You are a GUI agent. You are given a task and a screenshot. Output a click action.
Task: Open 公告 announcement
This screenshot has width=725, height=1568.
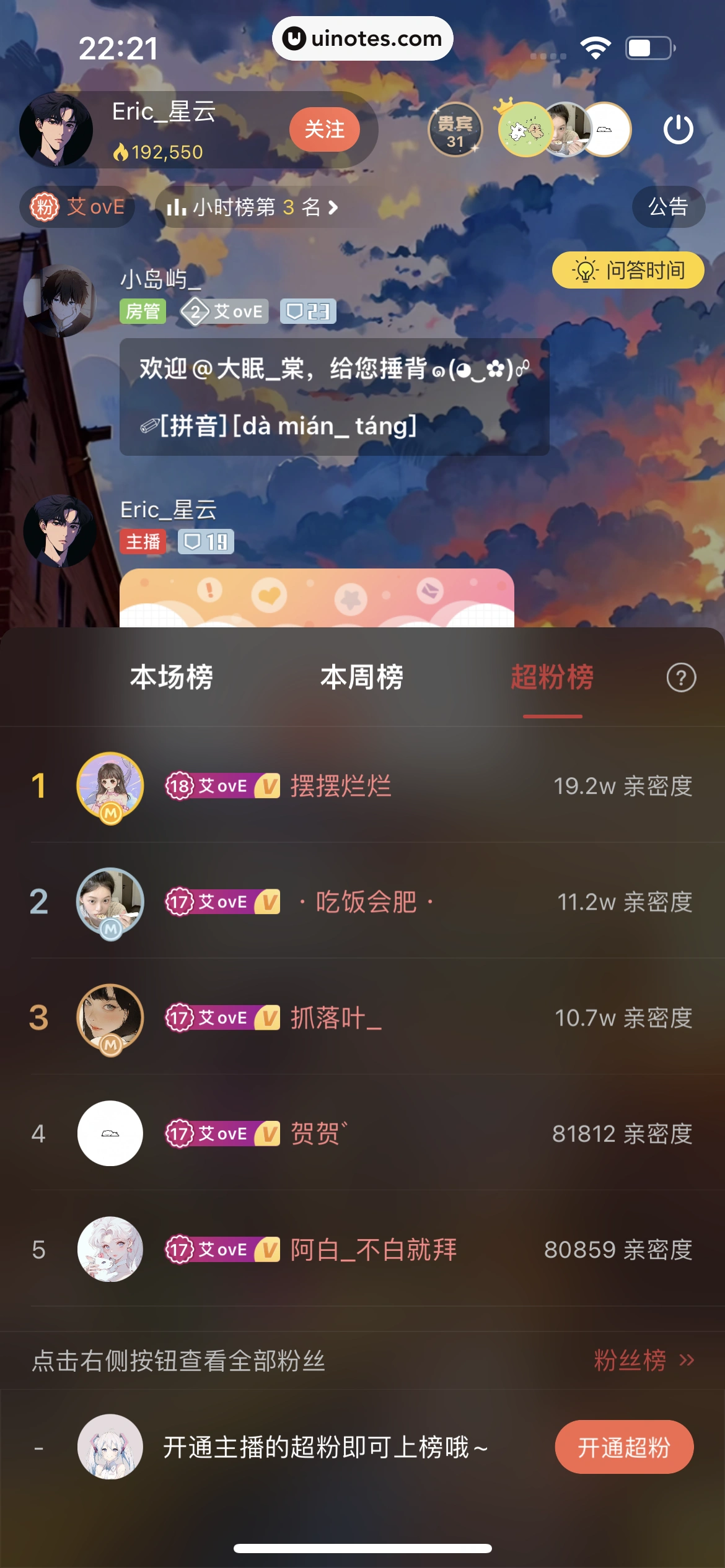(668, 207)
